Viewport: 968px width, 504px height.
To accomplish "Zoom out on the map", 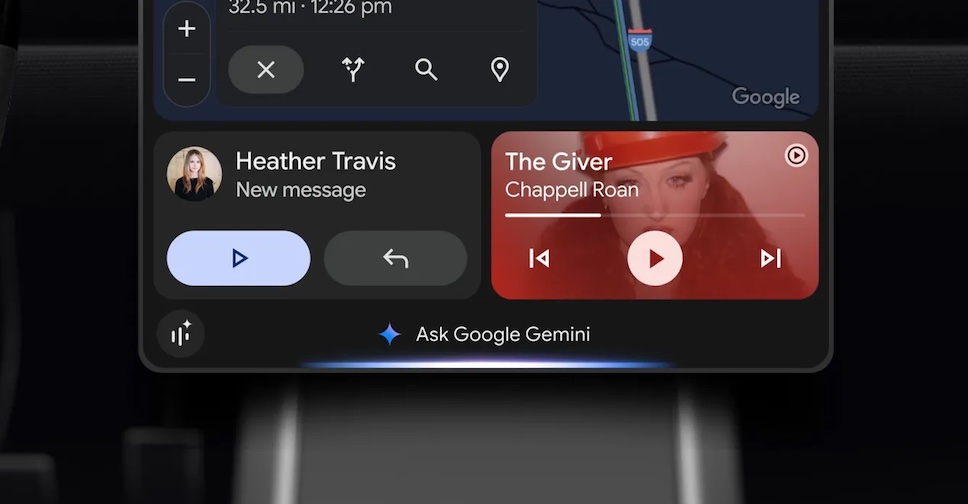I will click(187, 79).
